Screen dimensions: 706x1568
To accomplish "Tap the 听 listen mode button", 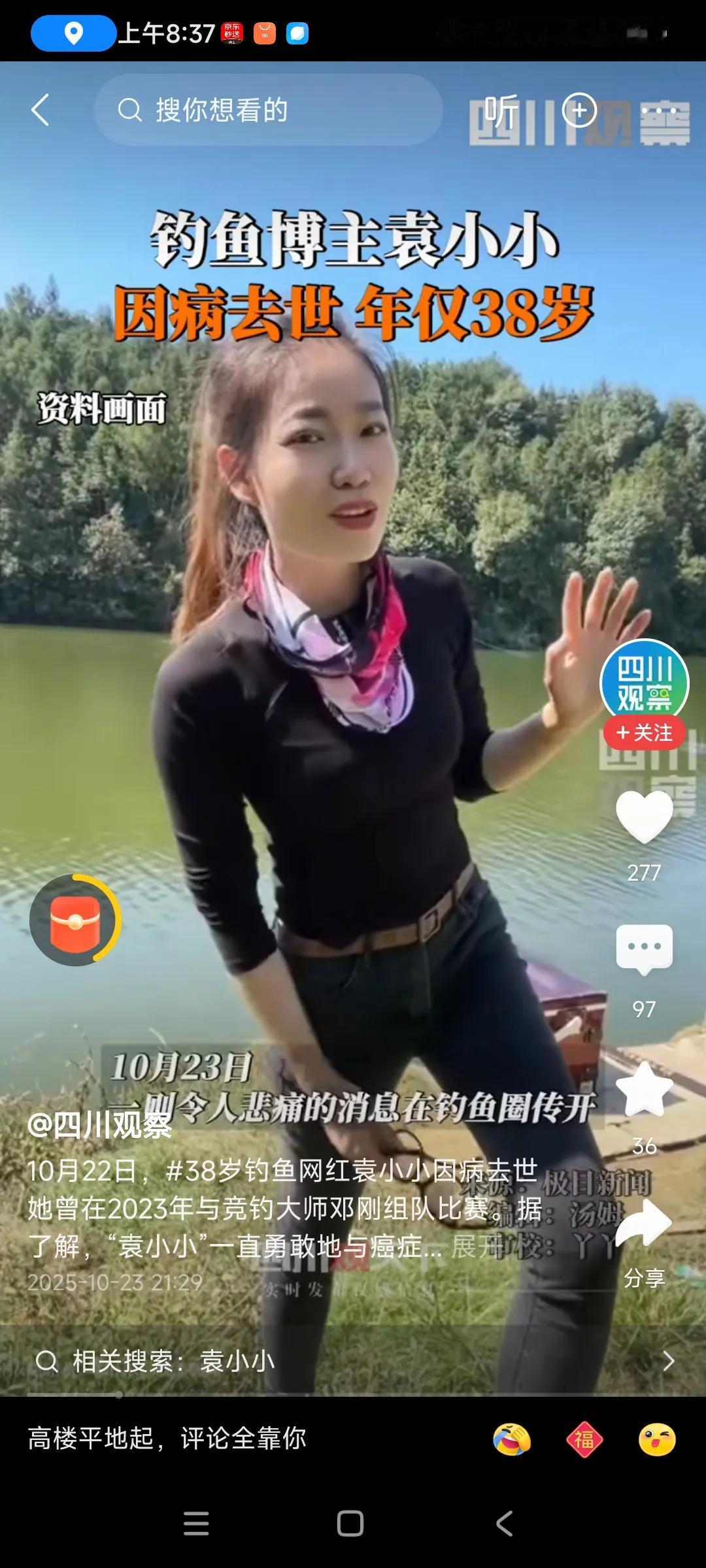I will pos(501,111).
